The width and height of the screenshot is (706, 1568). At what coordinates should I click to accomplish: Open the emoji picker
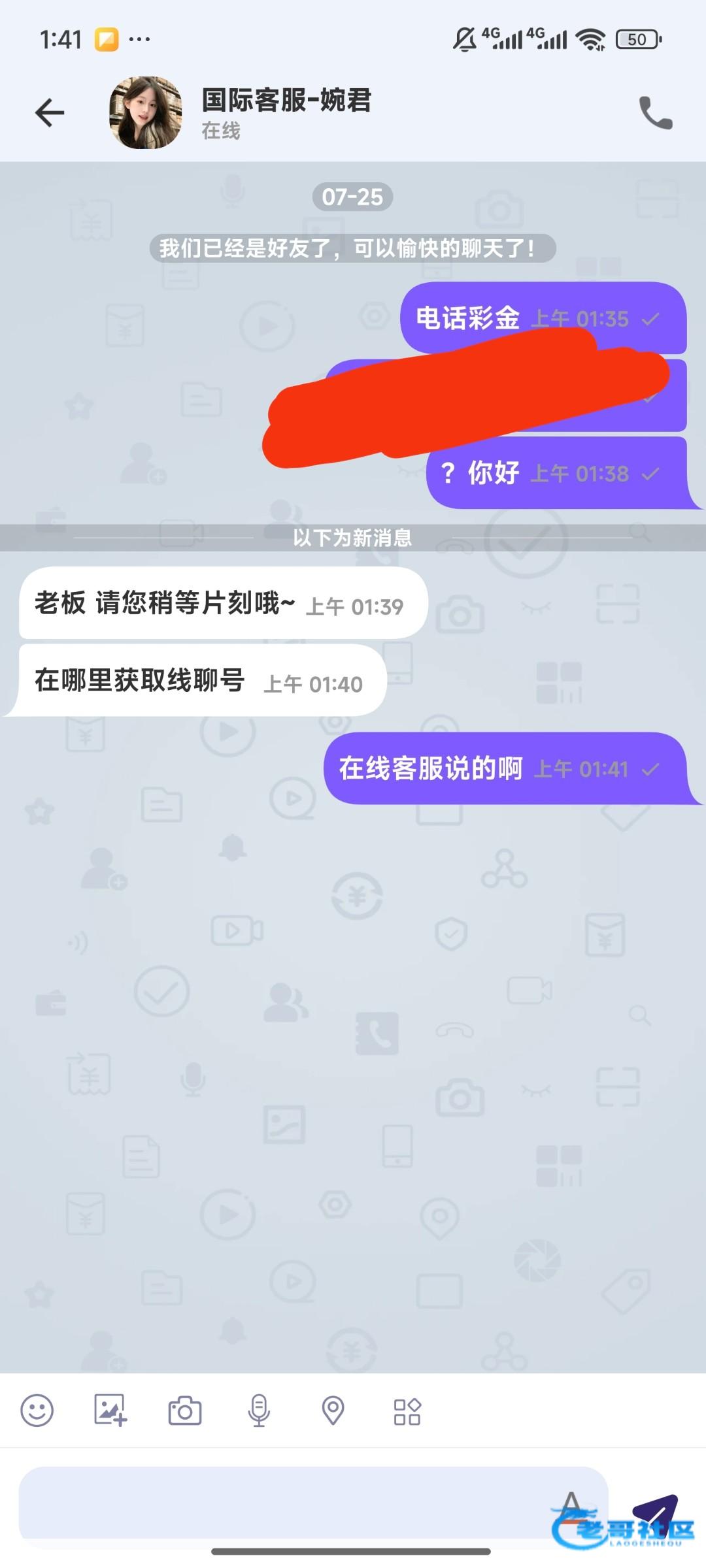coord(37,1410)
